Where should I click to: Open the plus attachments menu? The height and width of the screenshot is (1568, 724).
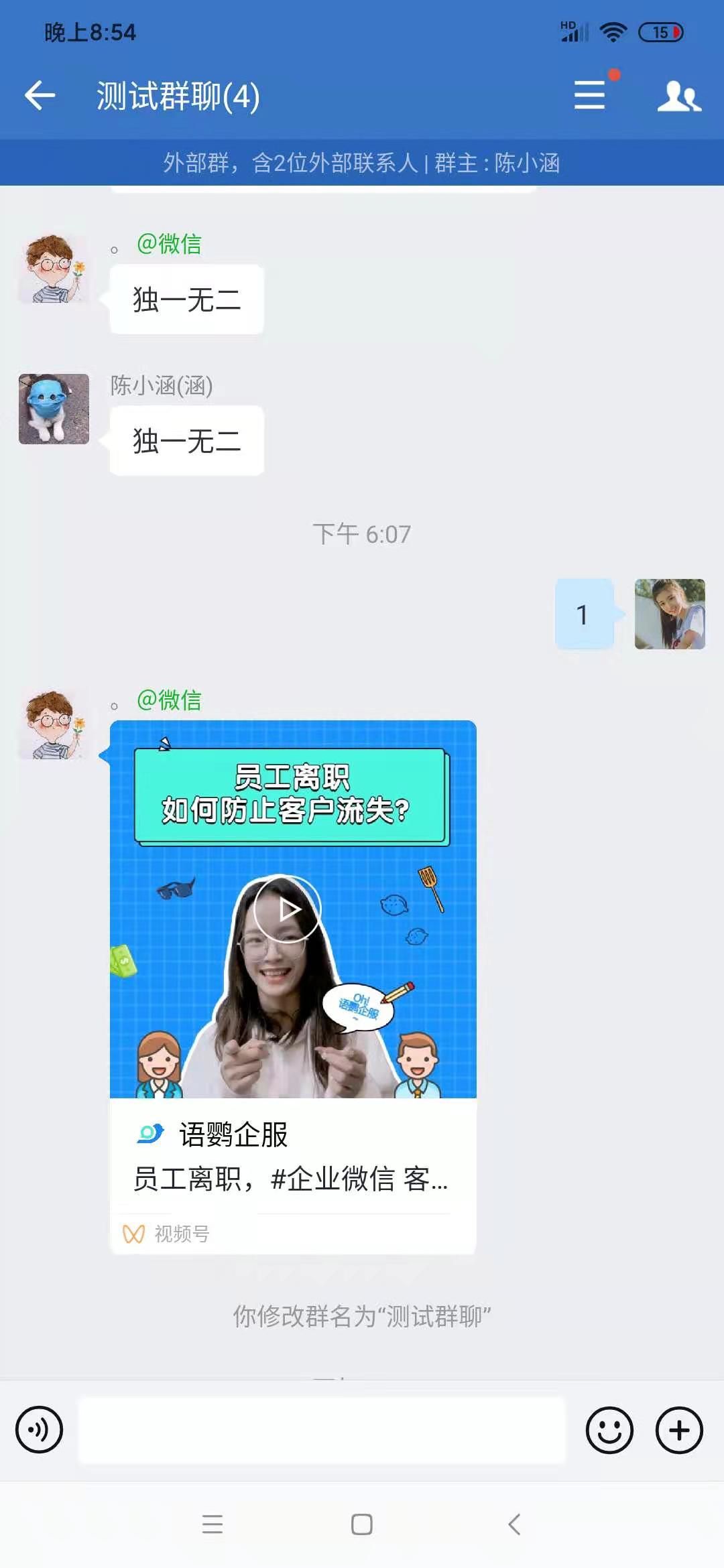679,1429
